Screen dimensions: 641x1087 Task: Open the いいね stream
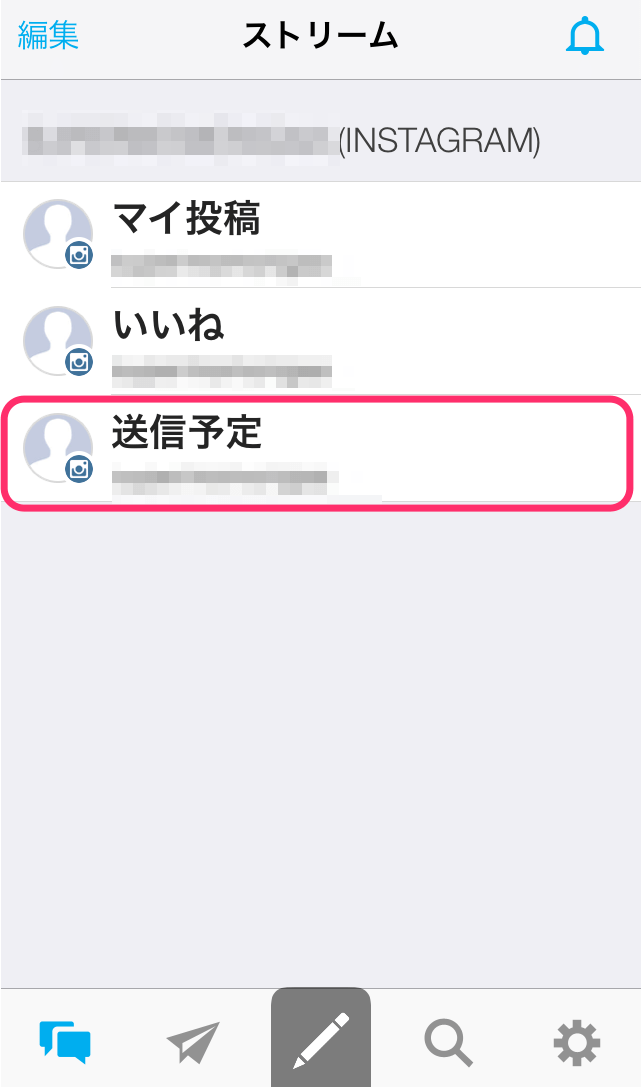click(x=320, y=342)
